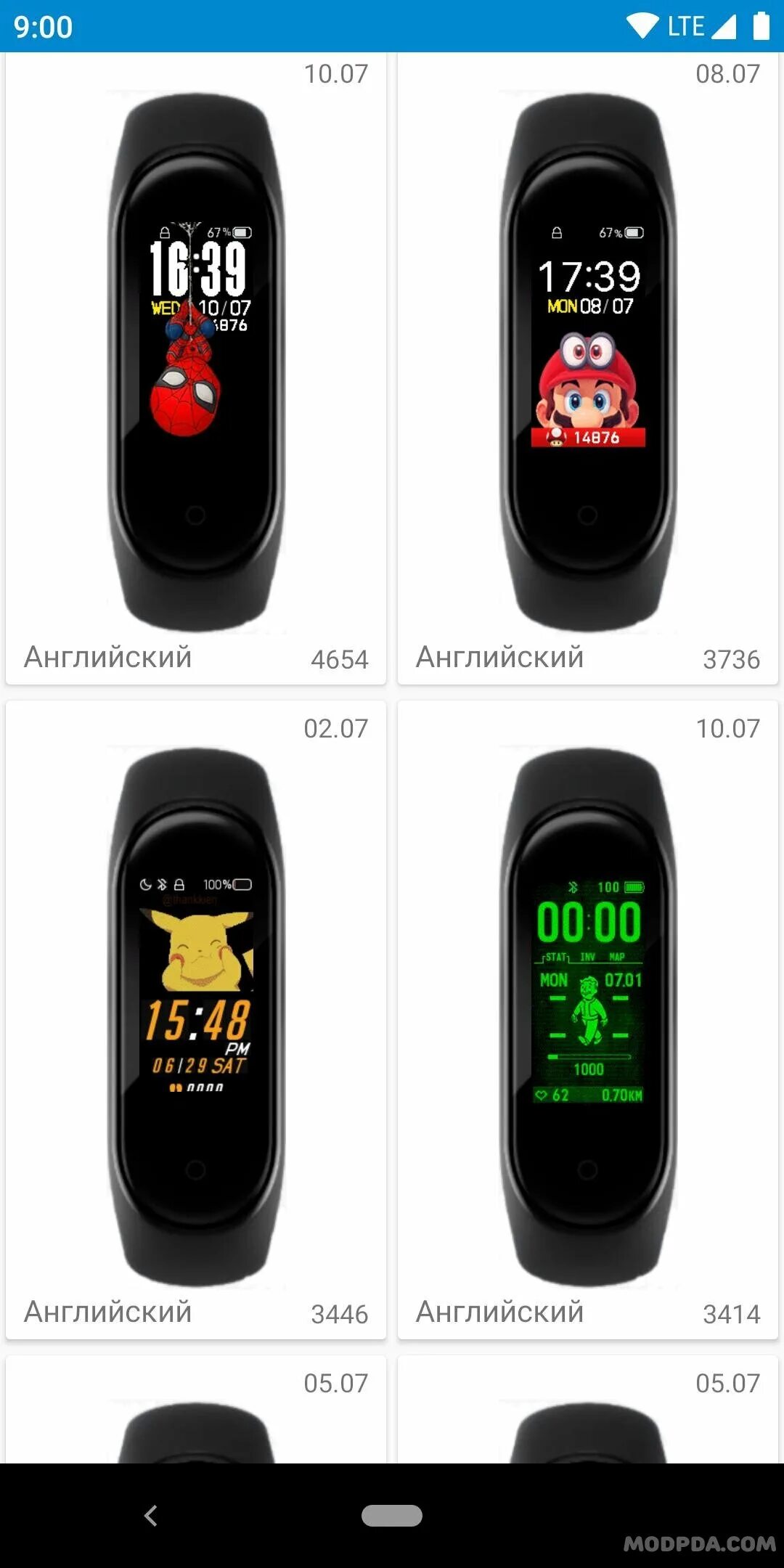Open the Mario watch face card
Image resolution: width=784 pixels, height=1568 pixels.
coord(588,363)
